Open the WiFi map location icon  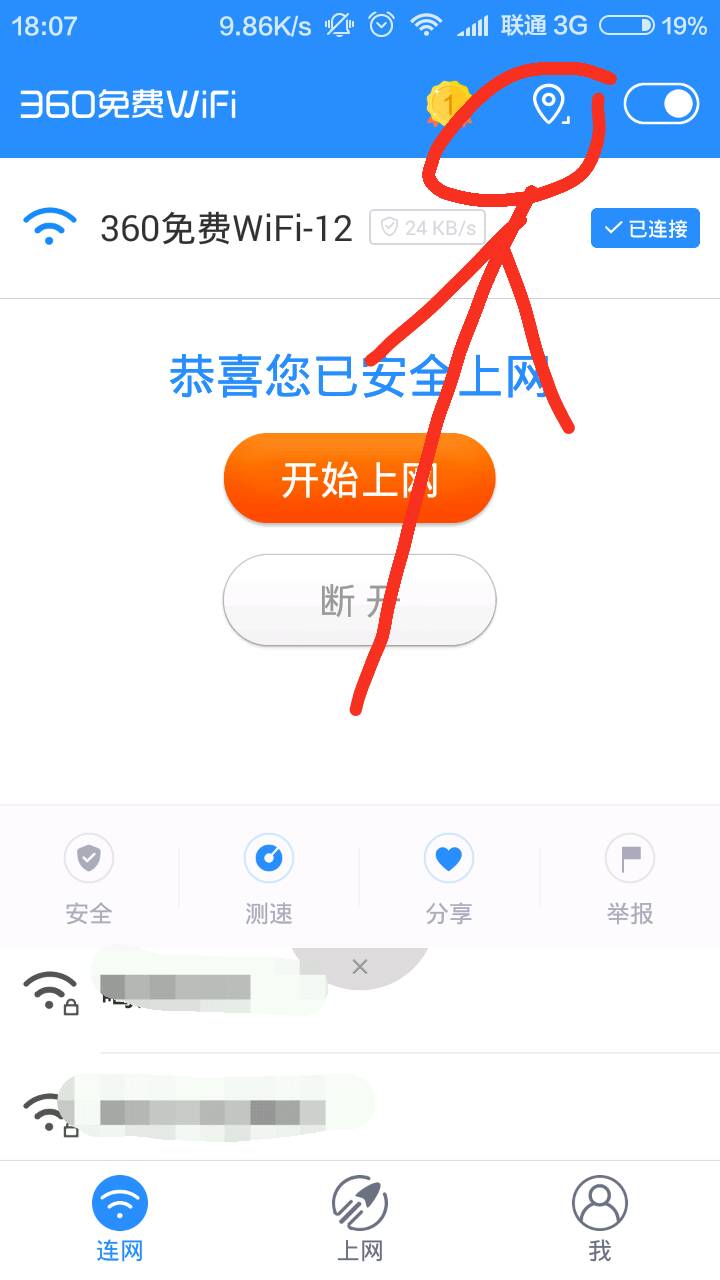click(x=549, y=104)
